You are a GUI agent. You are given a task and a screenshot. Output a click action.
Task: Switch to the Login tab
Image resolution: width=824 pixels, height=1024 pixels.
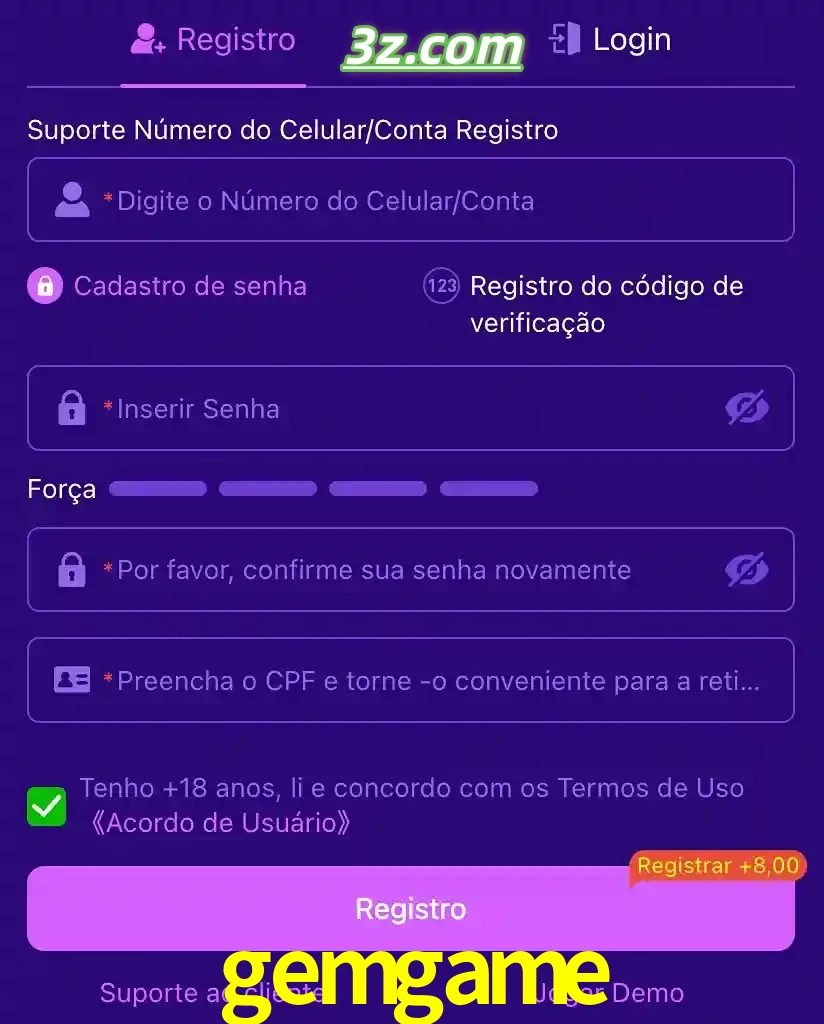click(610, 40)
